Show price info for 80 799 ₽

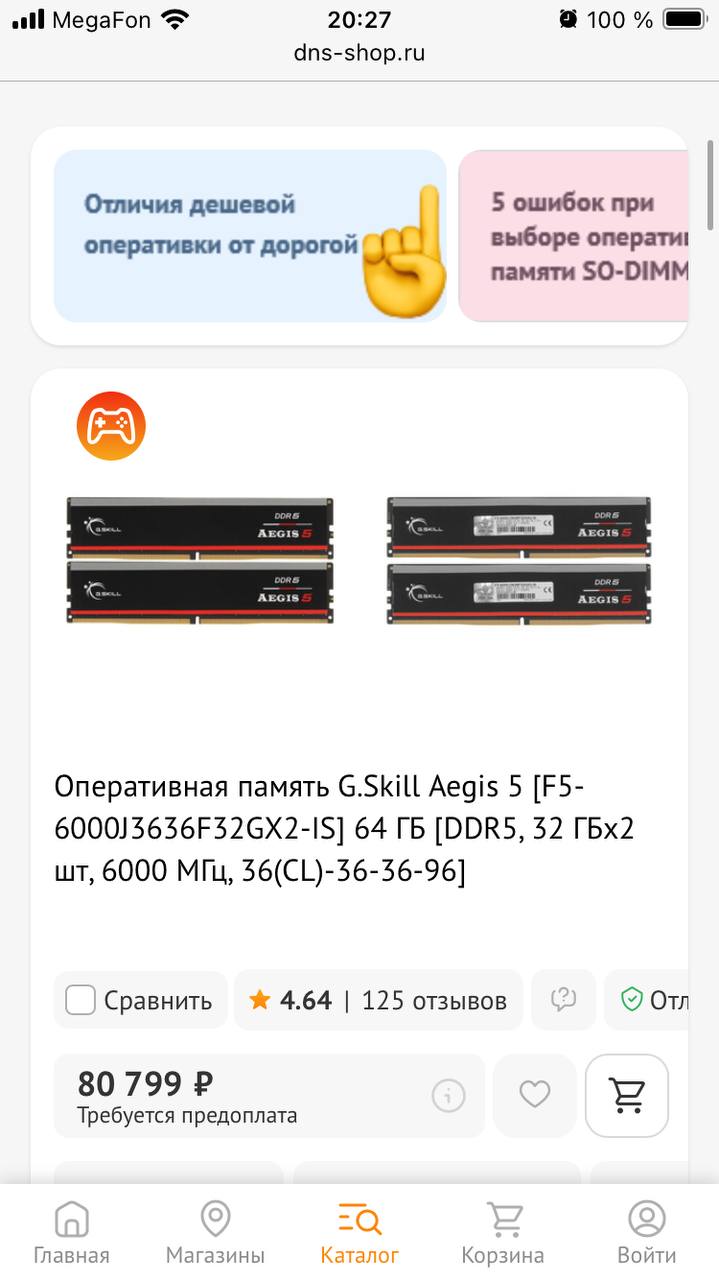coord(448,1096)
